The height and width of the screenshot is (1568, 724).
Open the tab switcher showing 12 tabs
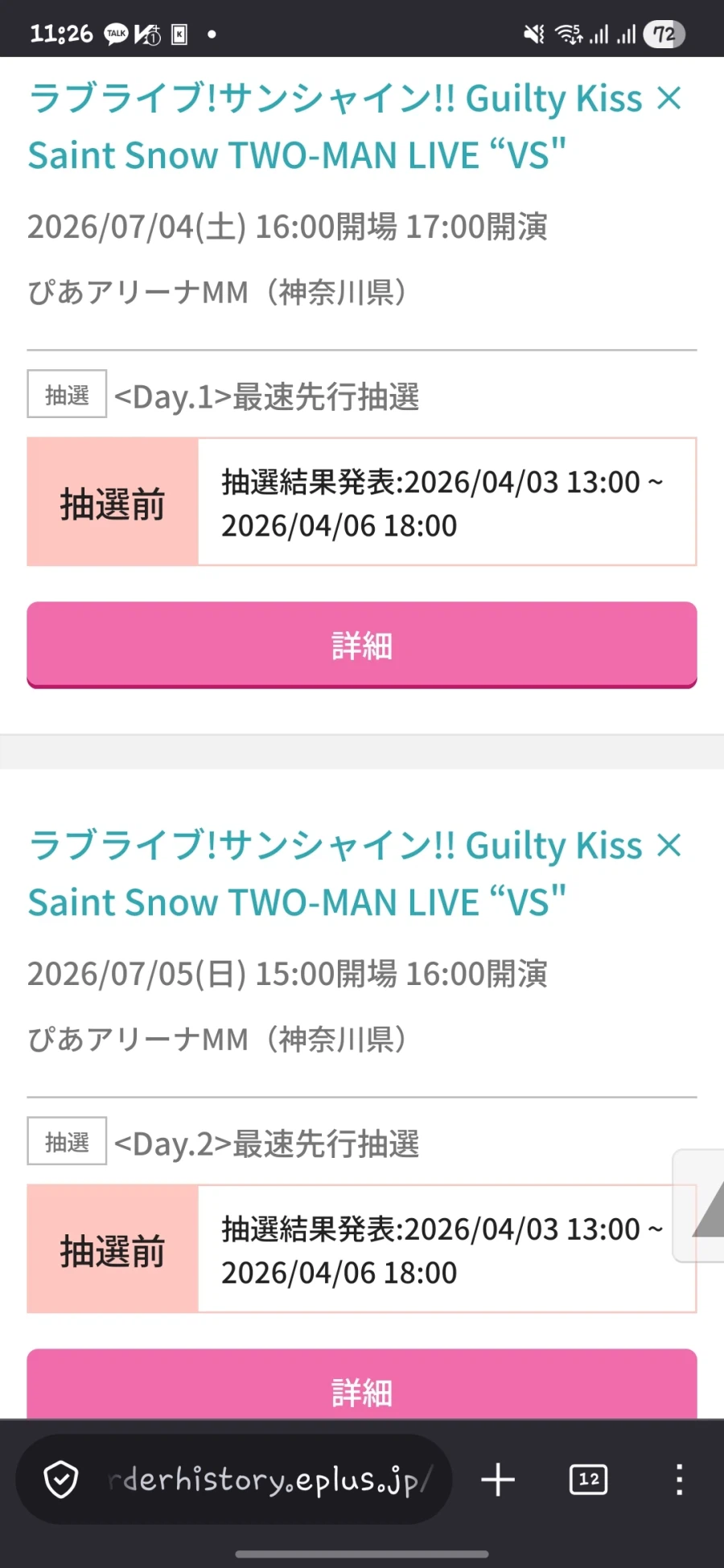click(x=588, y=1480)
